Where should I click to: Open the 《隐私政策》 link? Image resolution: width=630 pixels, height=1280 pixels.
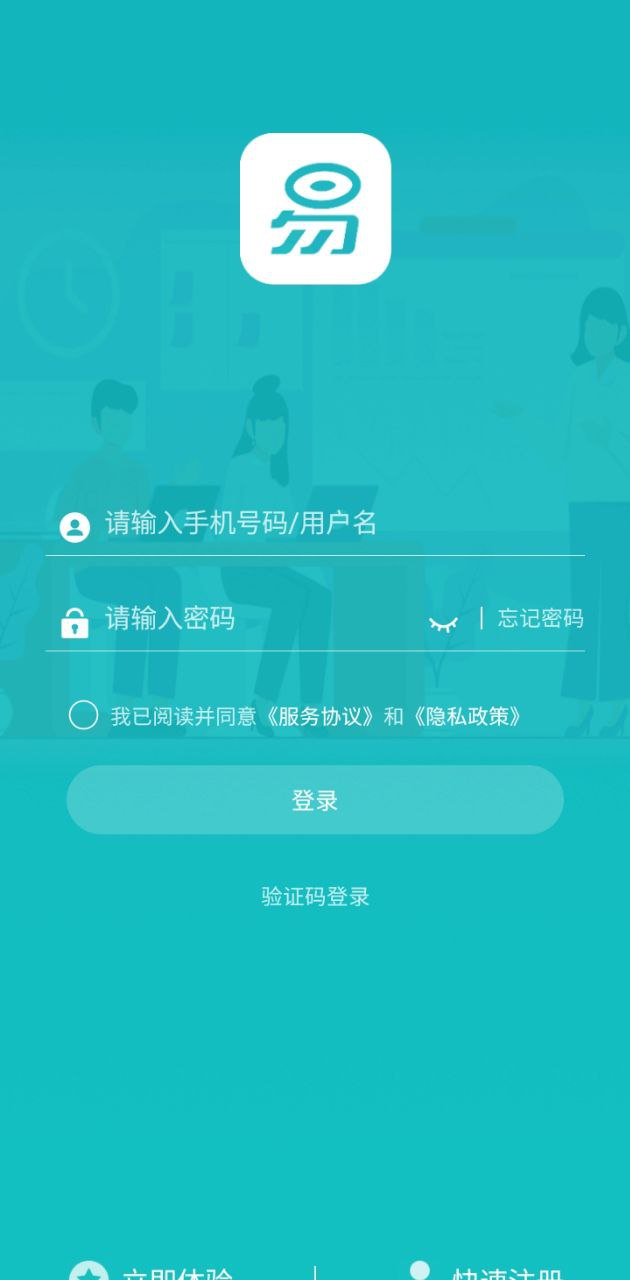(467, 716)
